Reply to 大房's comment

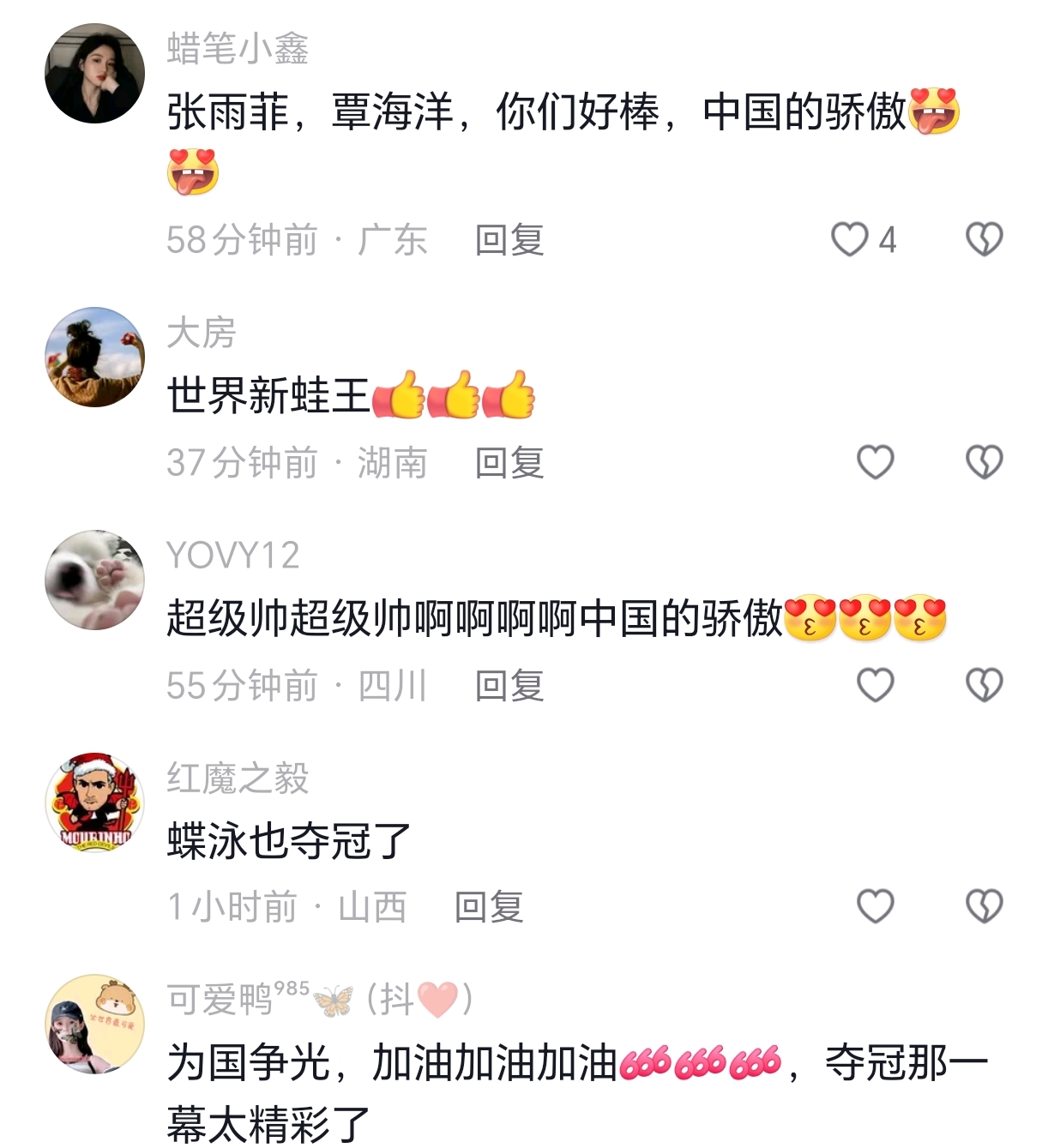(x=509, y=463)
